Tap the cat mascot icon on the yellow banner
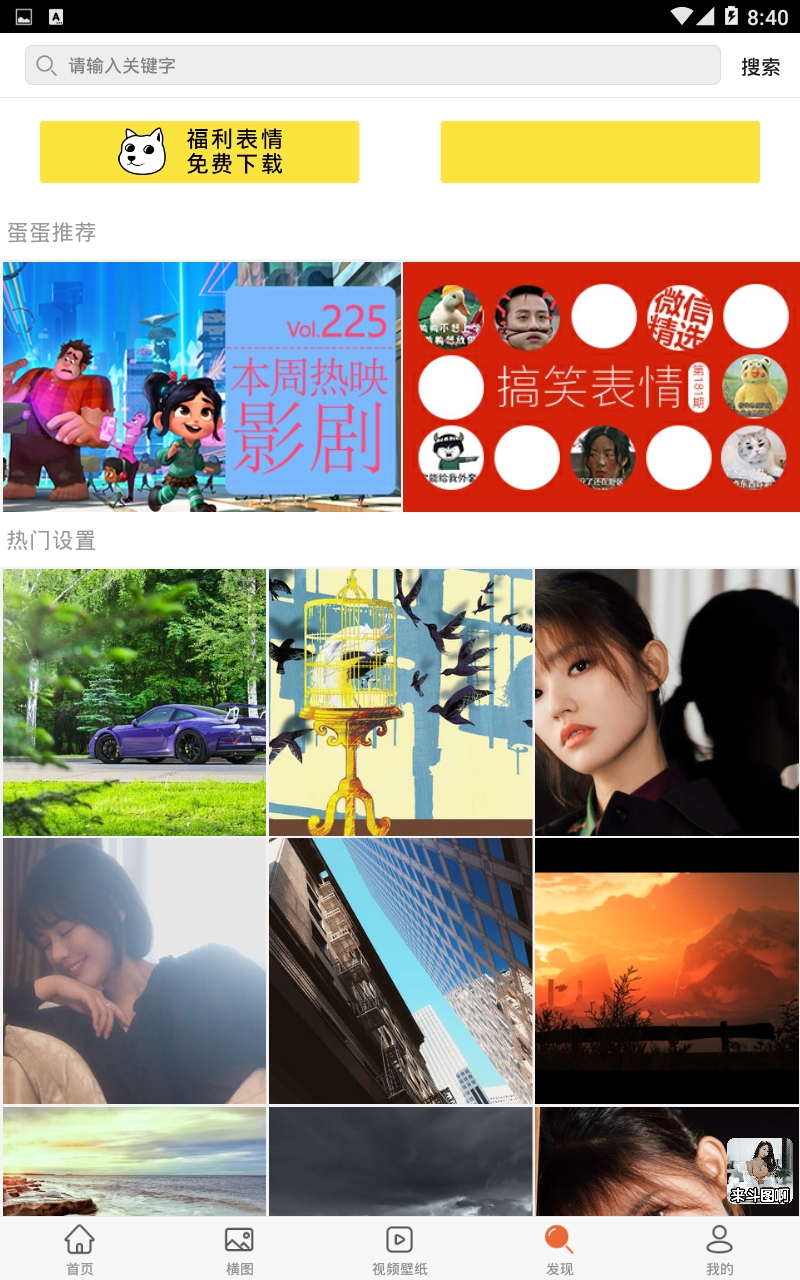 (x=142, y=150)
